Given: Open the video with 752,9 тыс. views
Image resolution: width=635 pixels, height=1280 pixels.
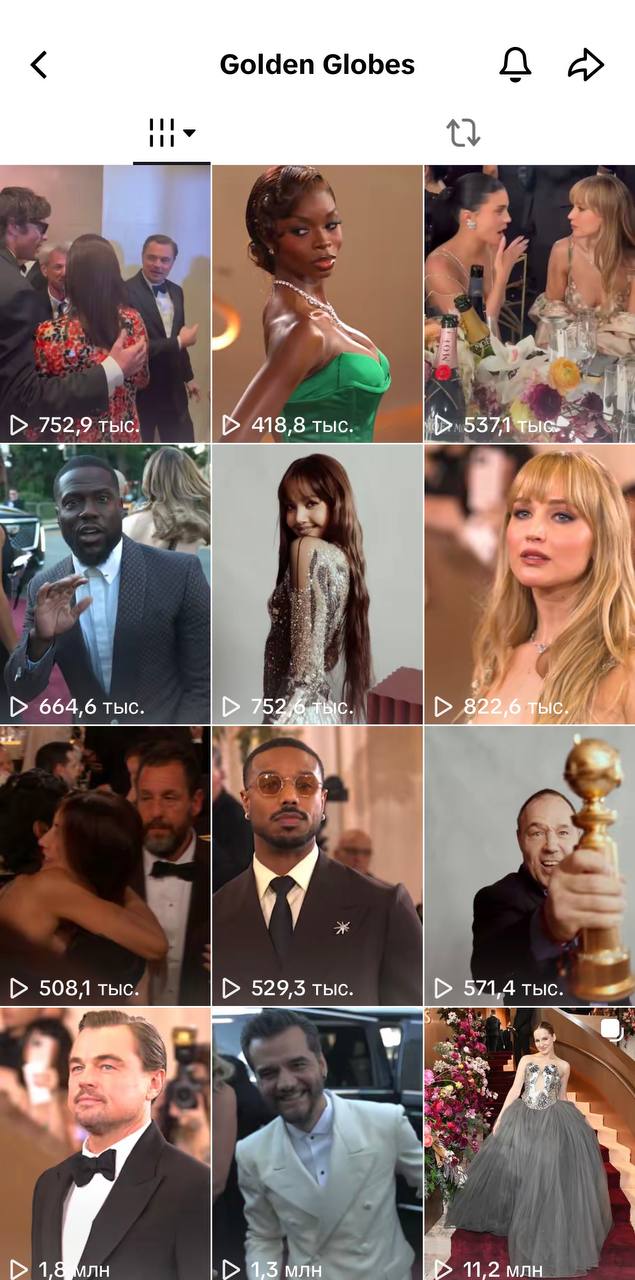Looking at the screenshot, I should pyautogui.click(x=105, y=303).
